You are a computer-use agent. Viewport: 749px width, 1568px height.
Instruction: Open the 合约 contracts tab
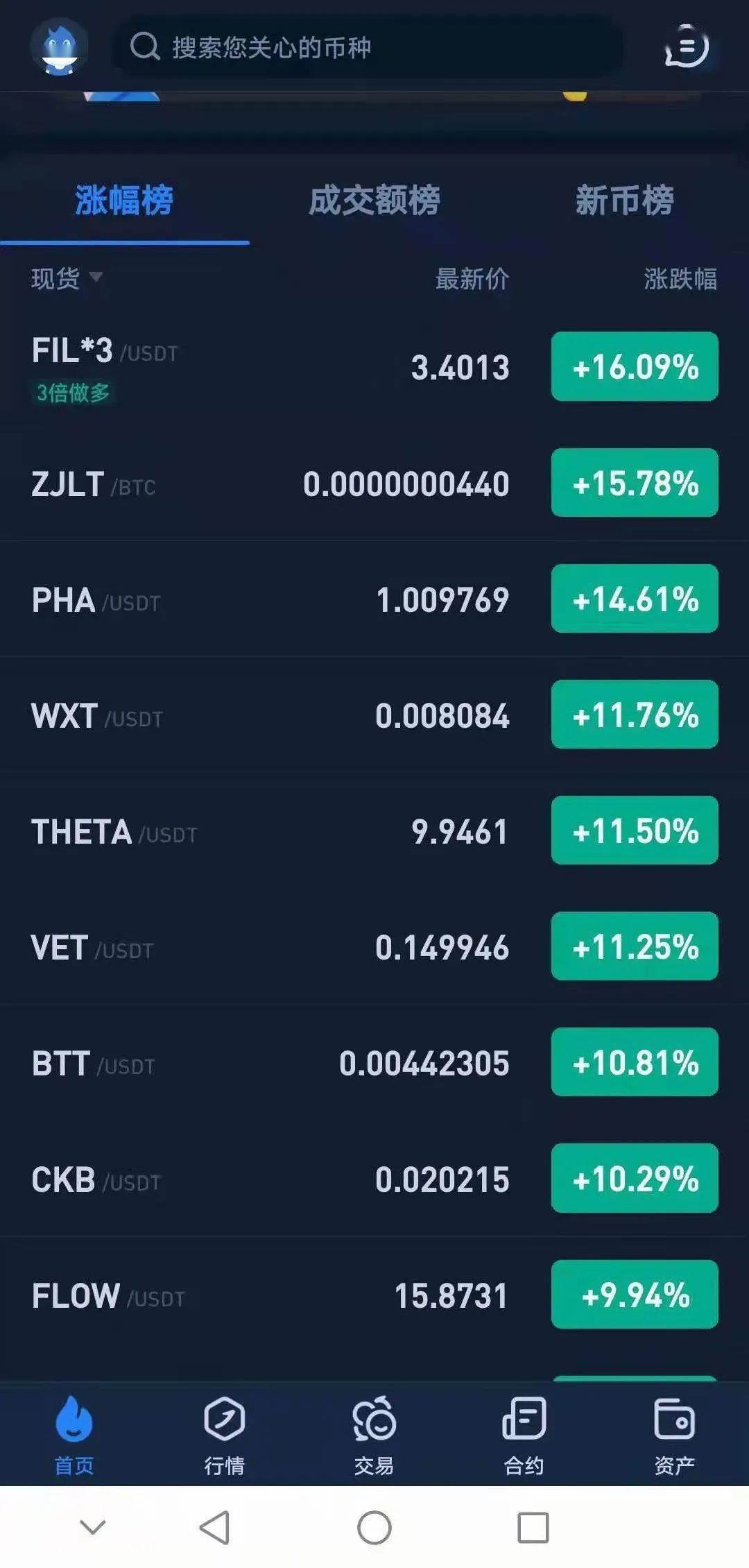[524, 1435]
